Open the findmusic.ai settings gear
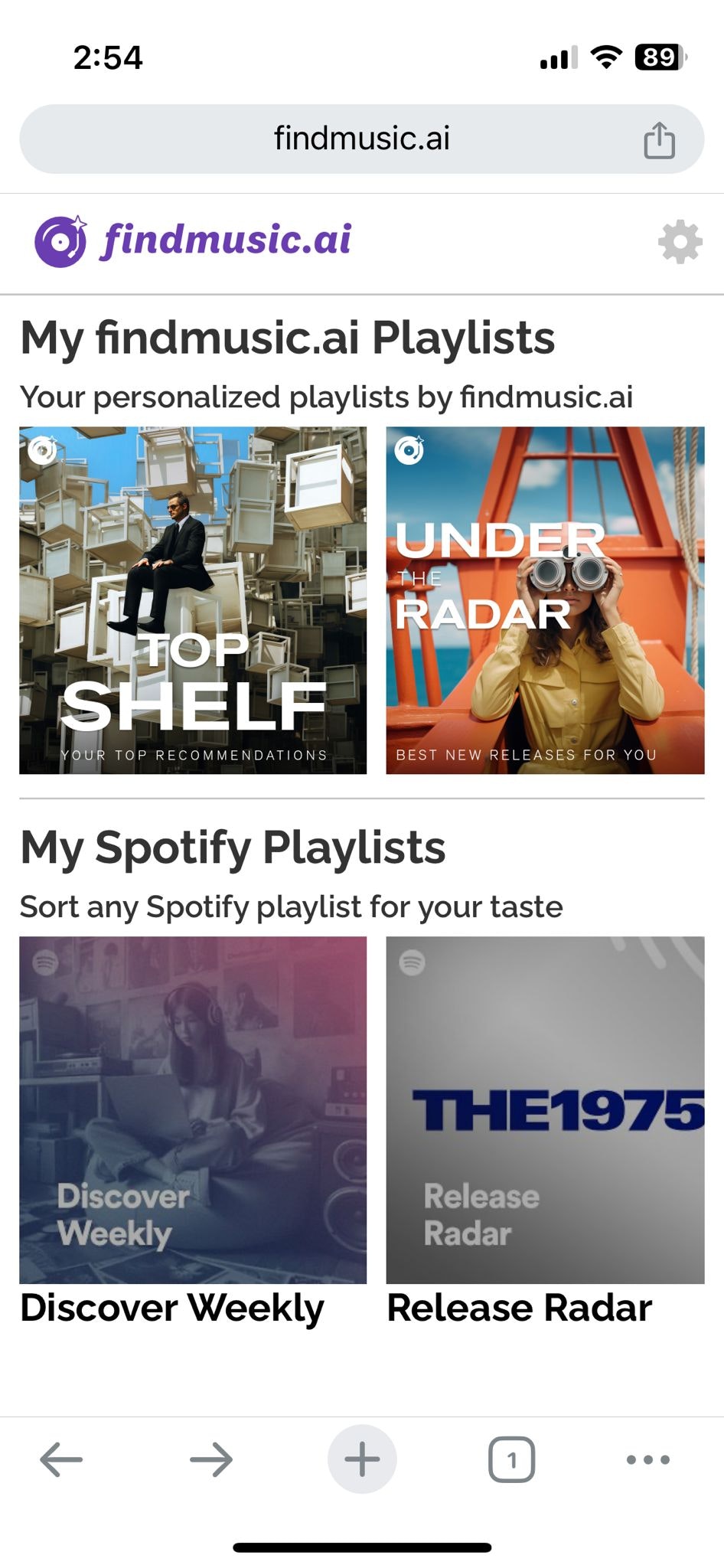The image size is (724, 1568). [x=678, y=242]
